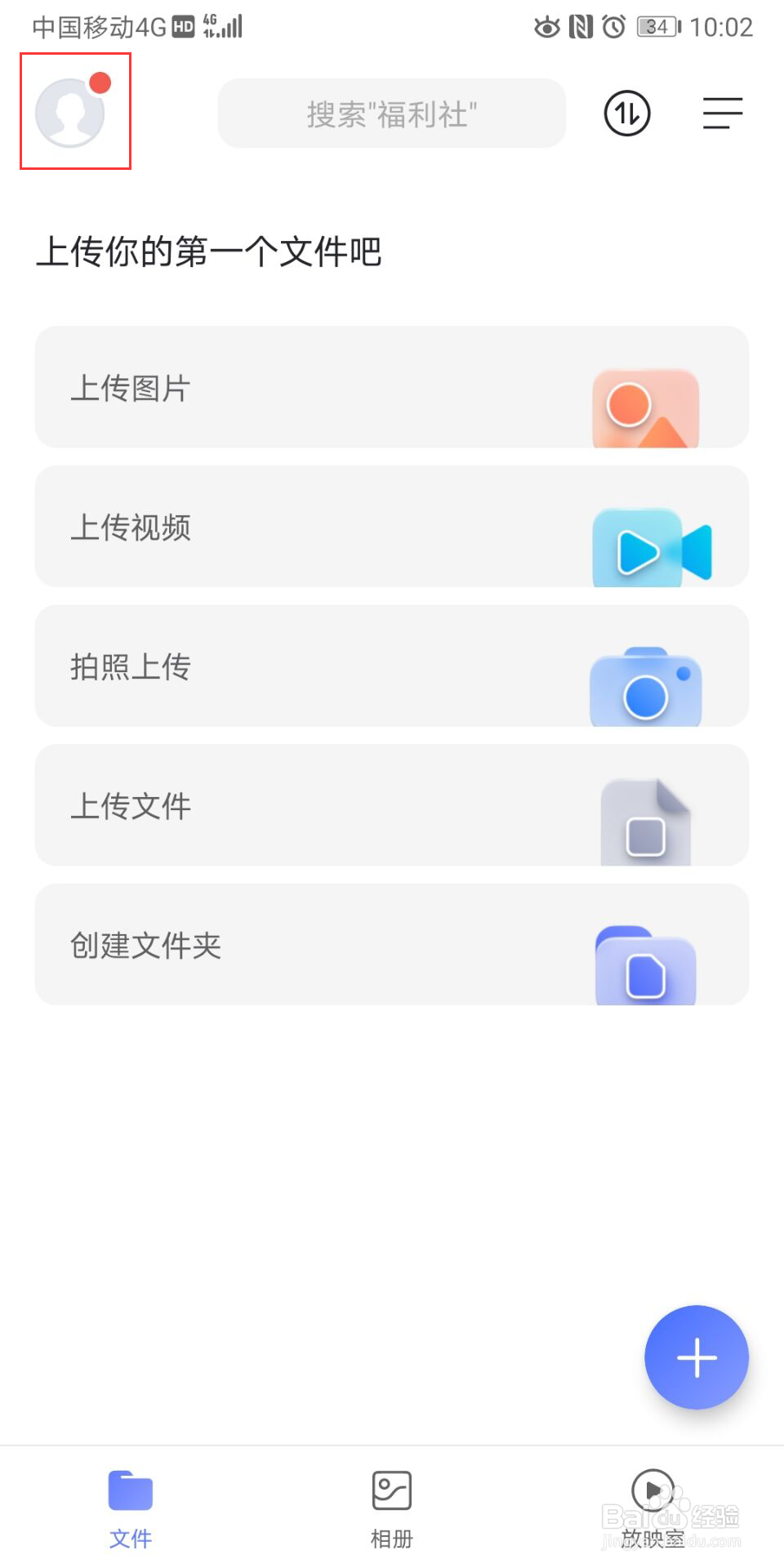Tap the blue plus floating button
This screenshot has width=784, height=1568.
(696, 1357)
